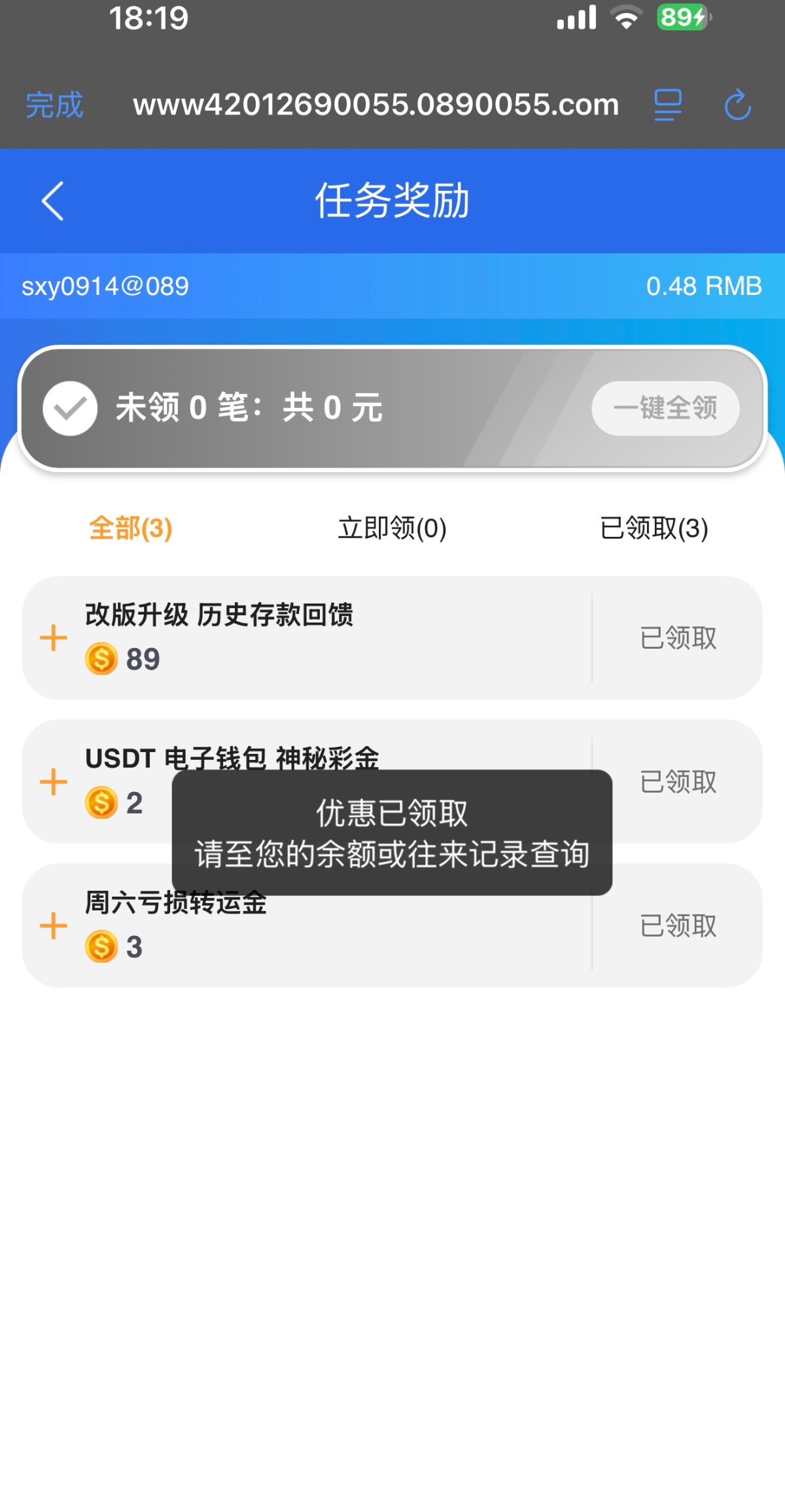
Task: Expand the 改版升级 历史存款回馈 reward
Action: coord(54,638)
